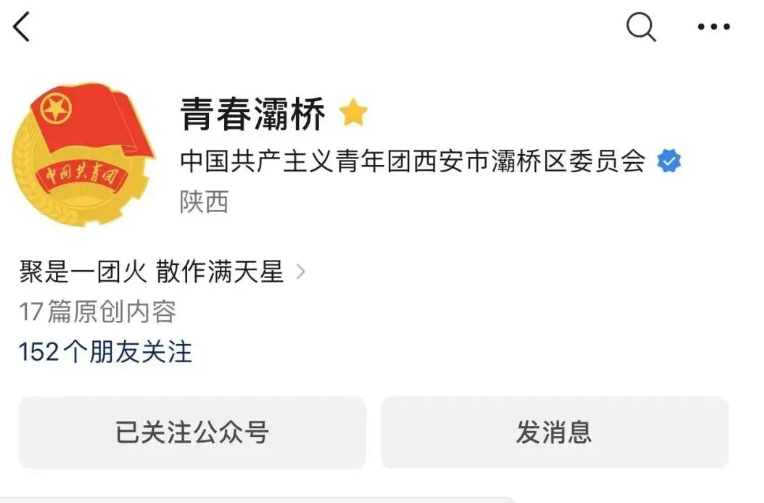The height and width of the screenshot is (503, 764).
Task: Open the three-dot overflow menu
Action: coord(713,27)
